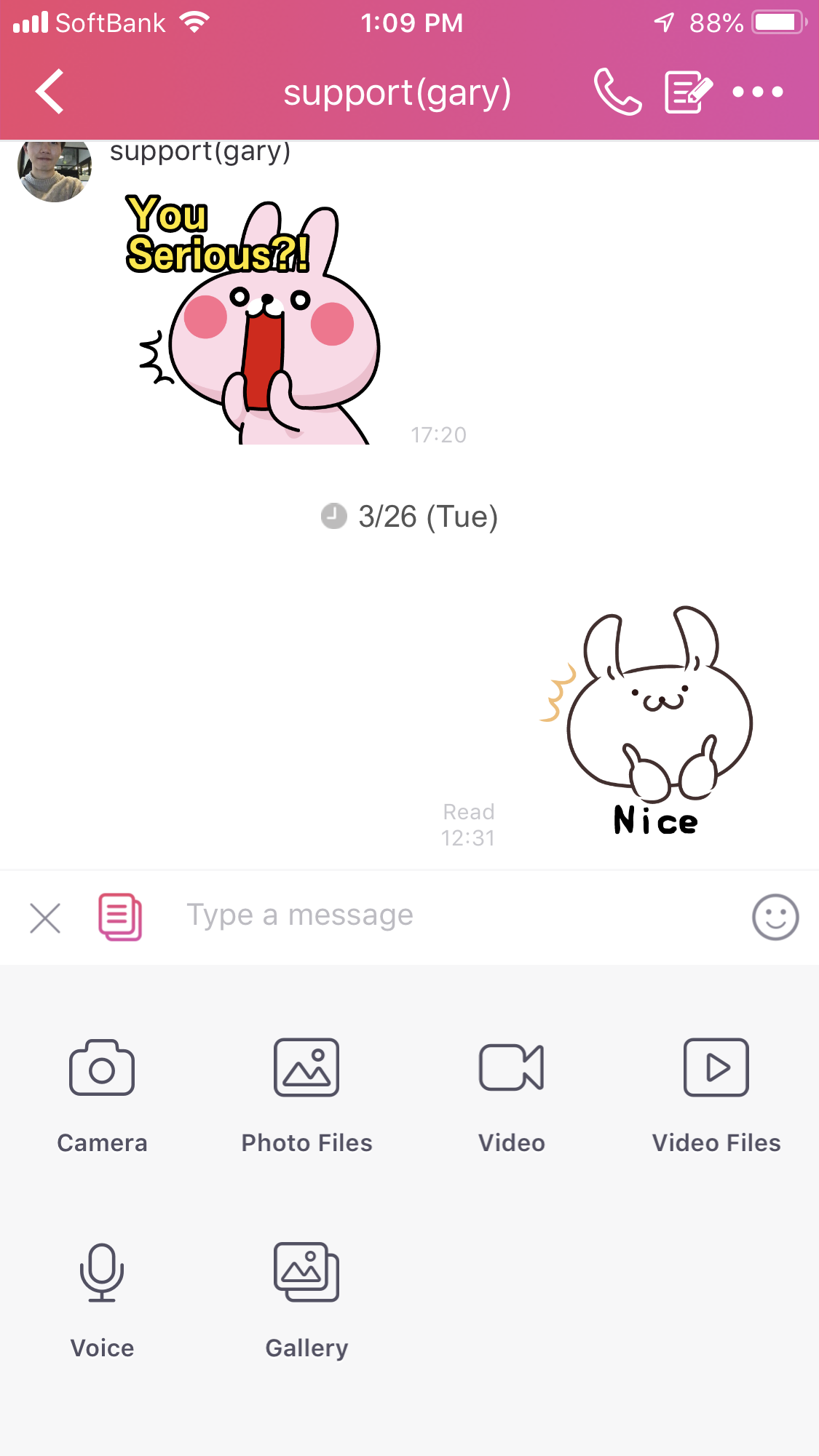Record a Voice message

(102, 1297)
